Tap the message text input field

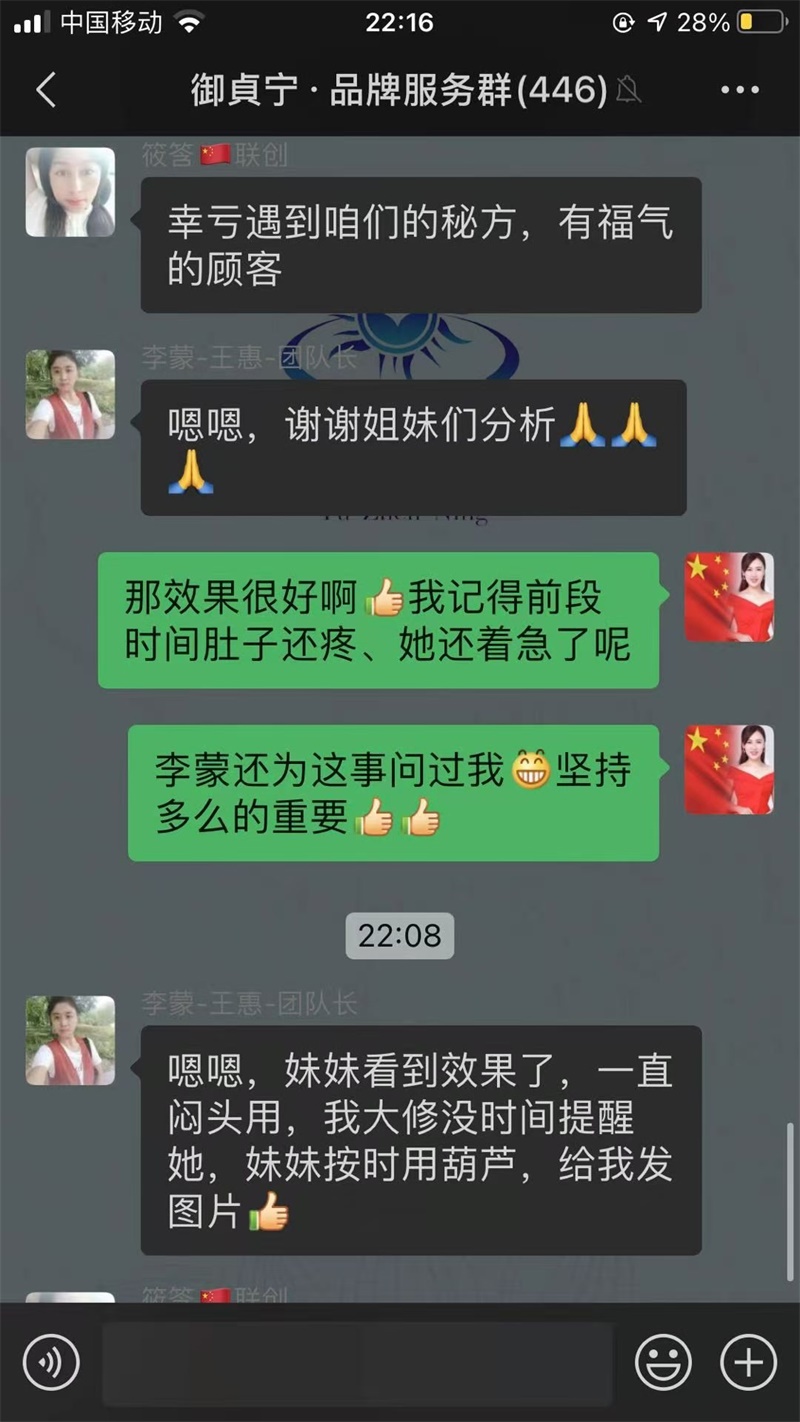[357, 1363]
